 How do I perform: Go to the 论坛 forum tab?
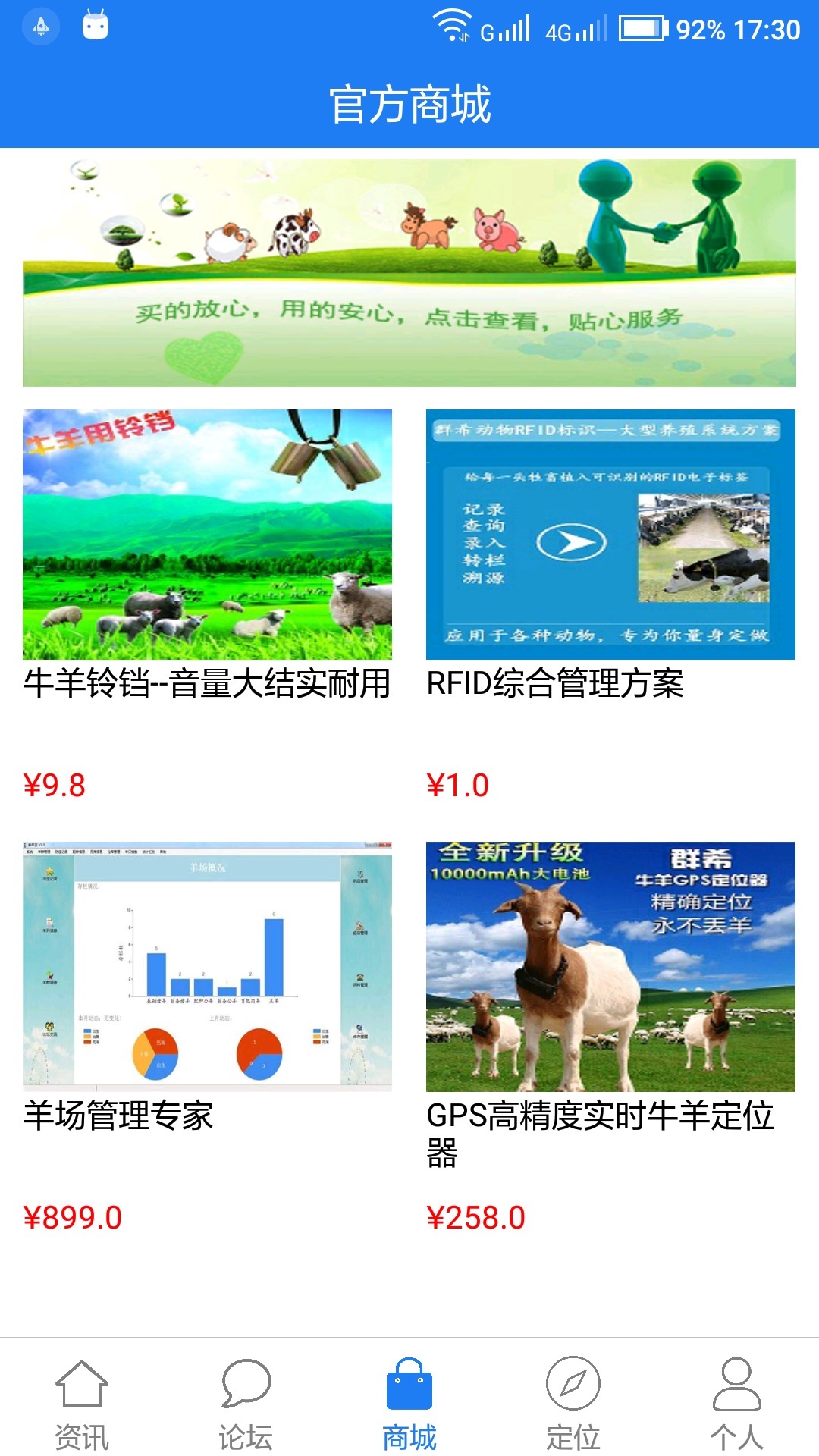[246, 1404]
